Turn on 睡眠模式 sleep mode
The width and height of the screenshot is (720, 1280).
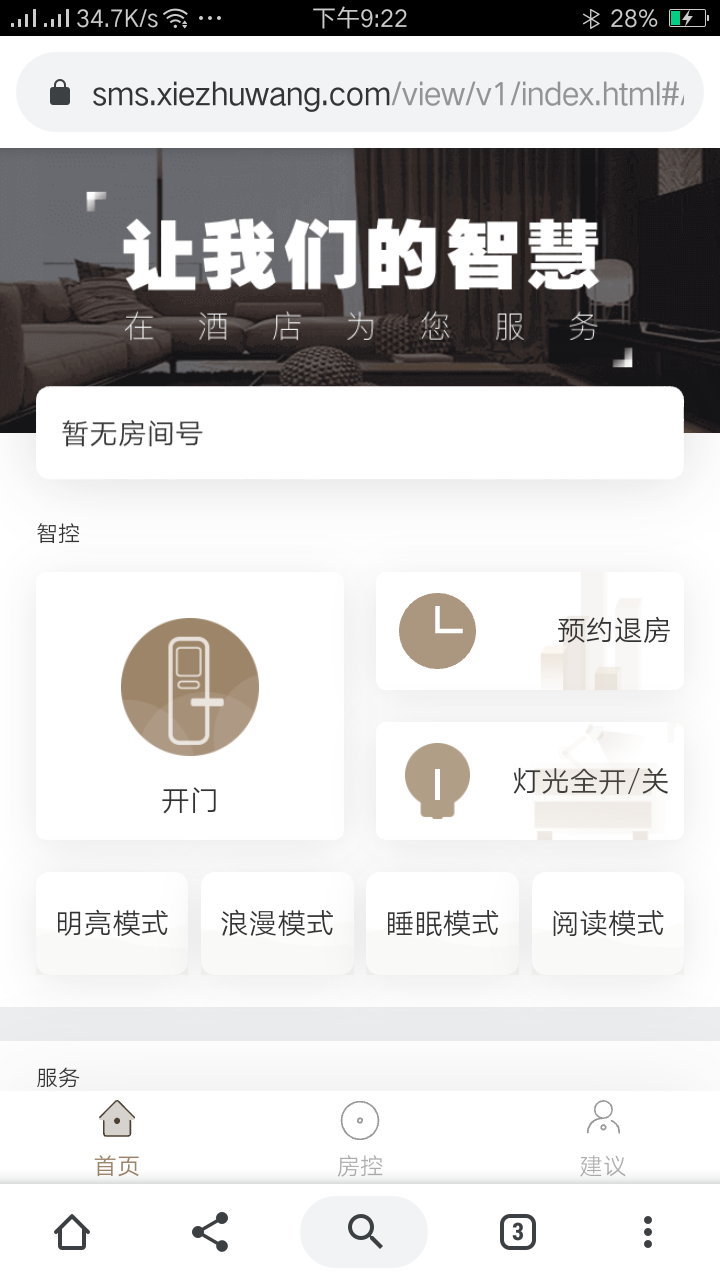(x=442, y=923)
